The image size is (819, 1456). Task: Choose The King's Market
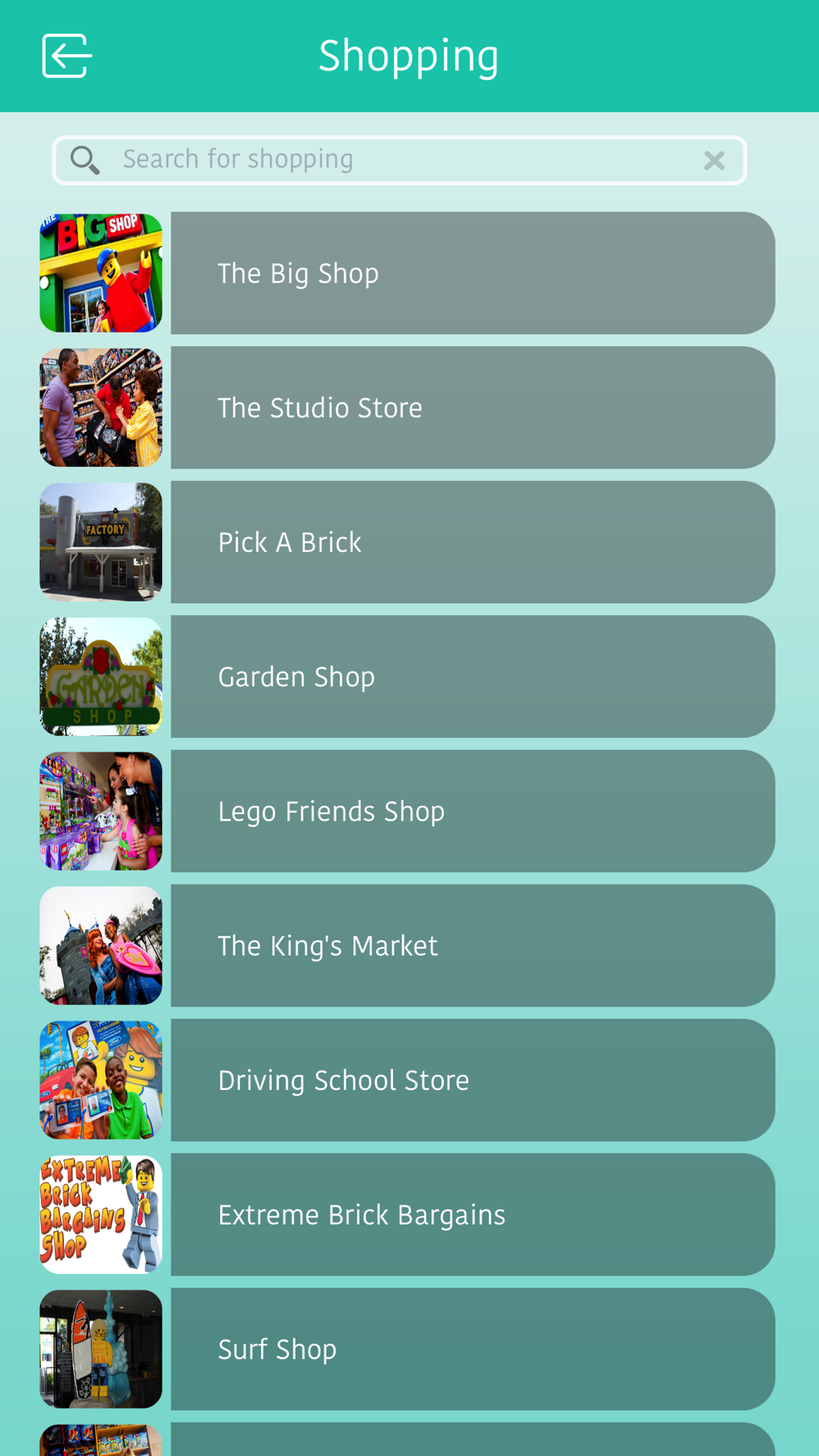pos(472,946)
